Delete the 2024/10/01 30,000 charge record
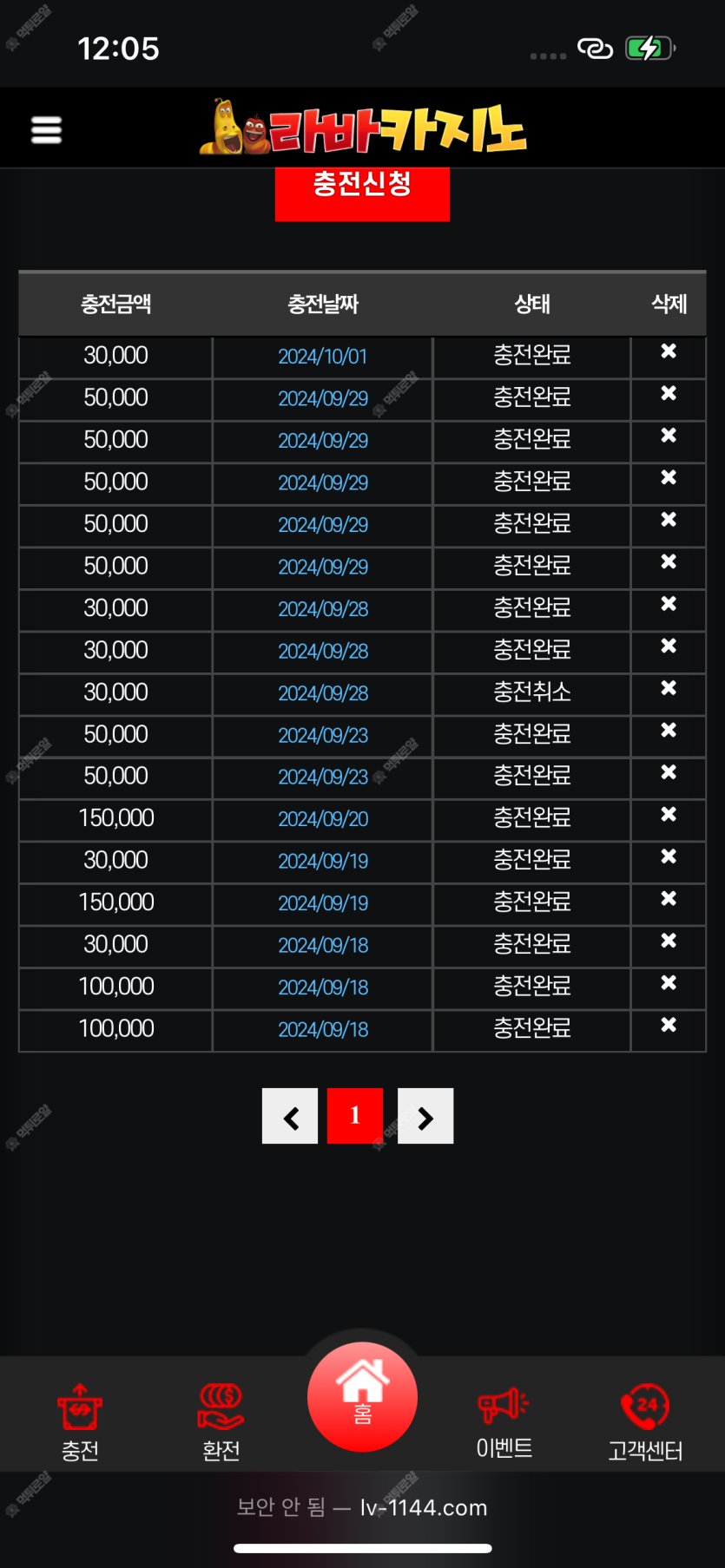725x1568 pixels. tap(669, 351)
